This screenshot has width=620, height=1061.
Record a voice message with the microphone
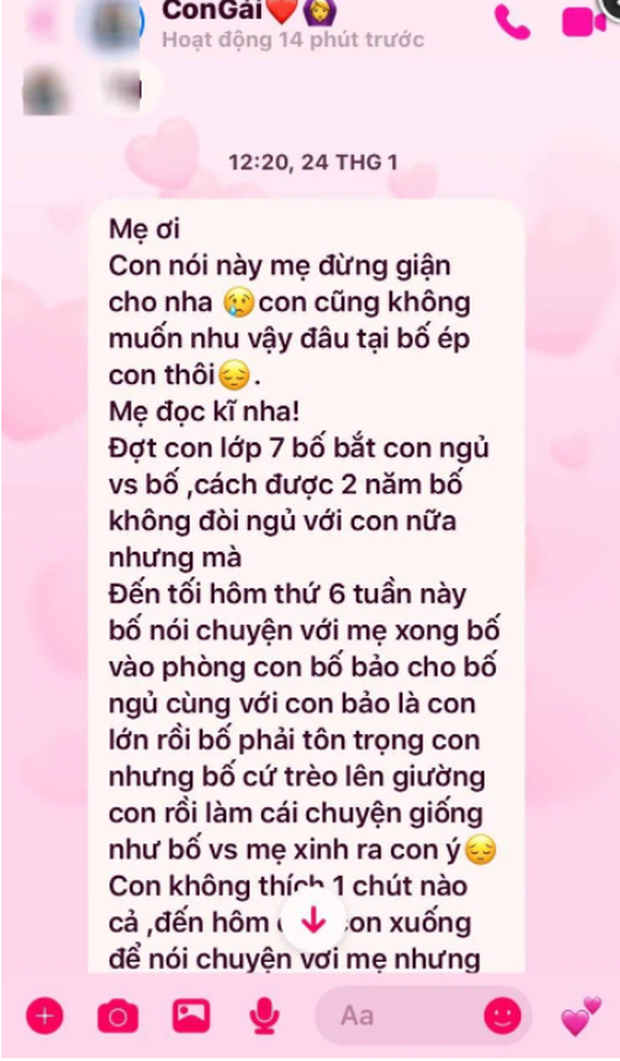click(264, 1017)
